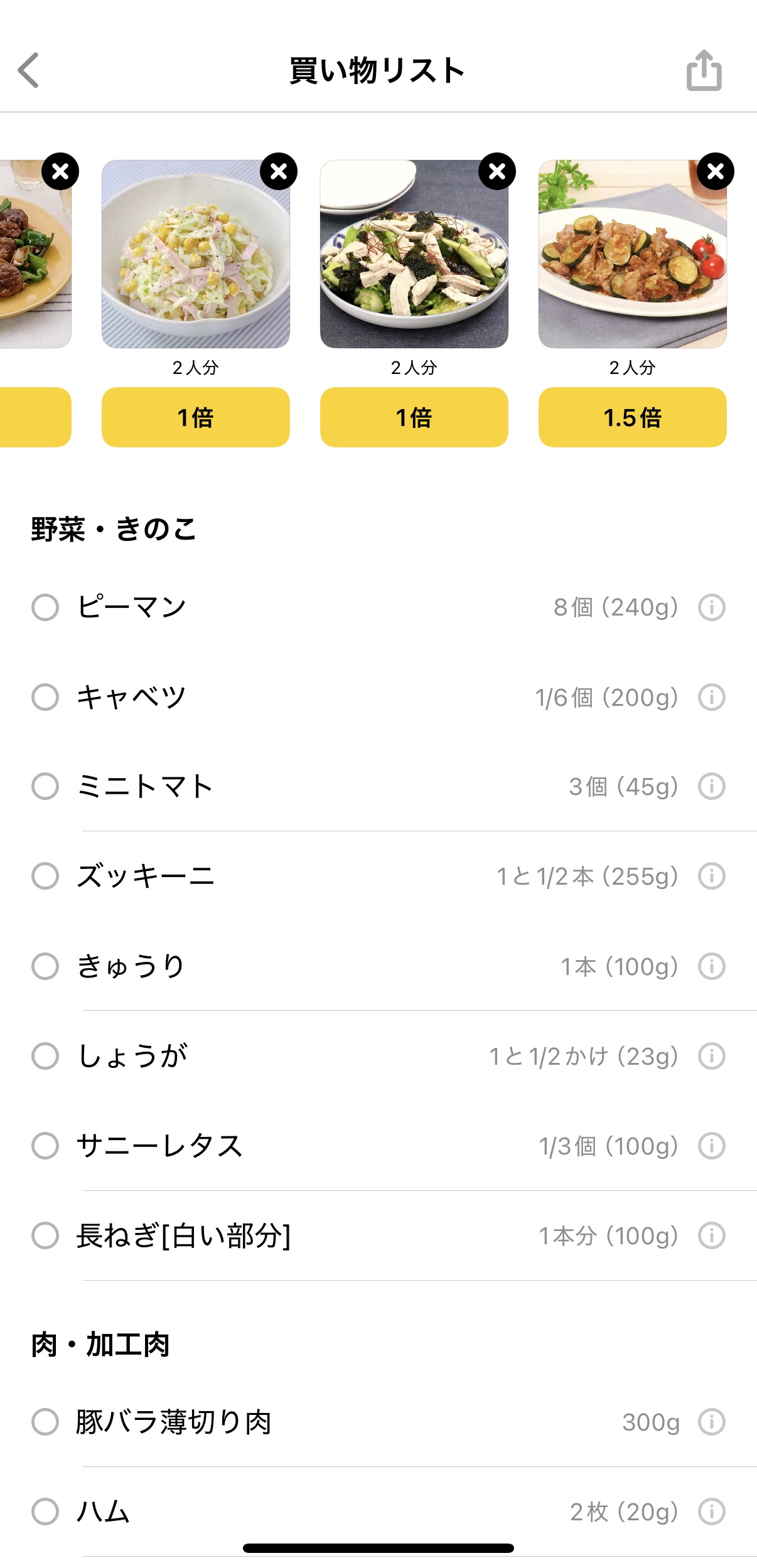
Task: Tick the ミニトマト item
Action: click(x=45, y=786)
